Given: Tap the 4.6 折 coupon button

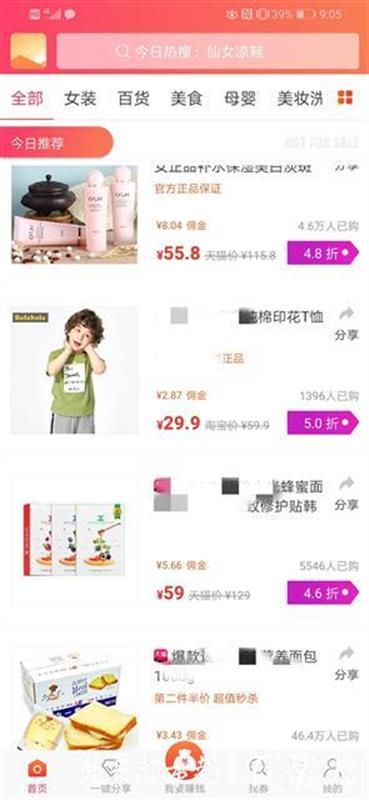Looking at the screenshot, I should (x=323, y=593).
